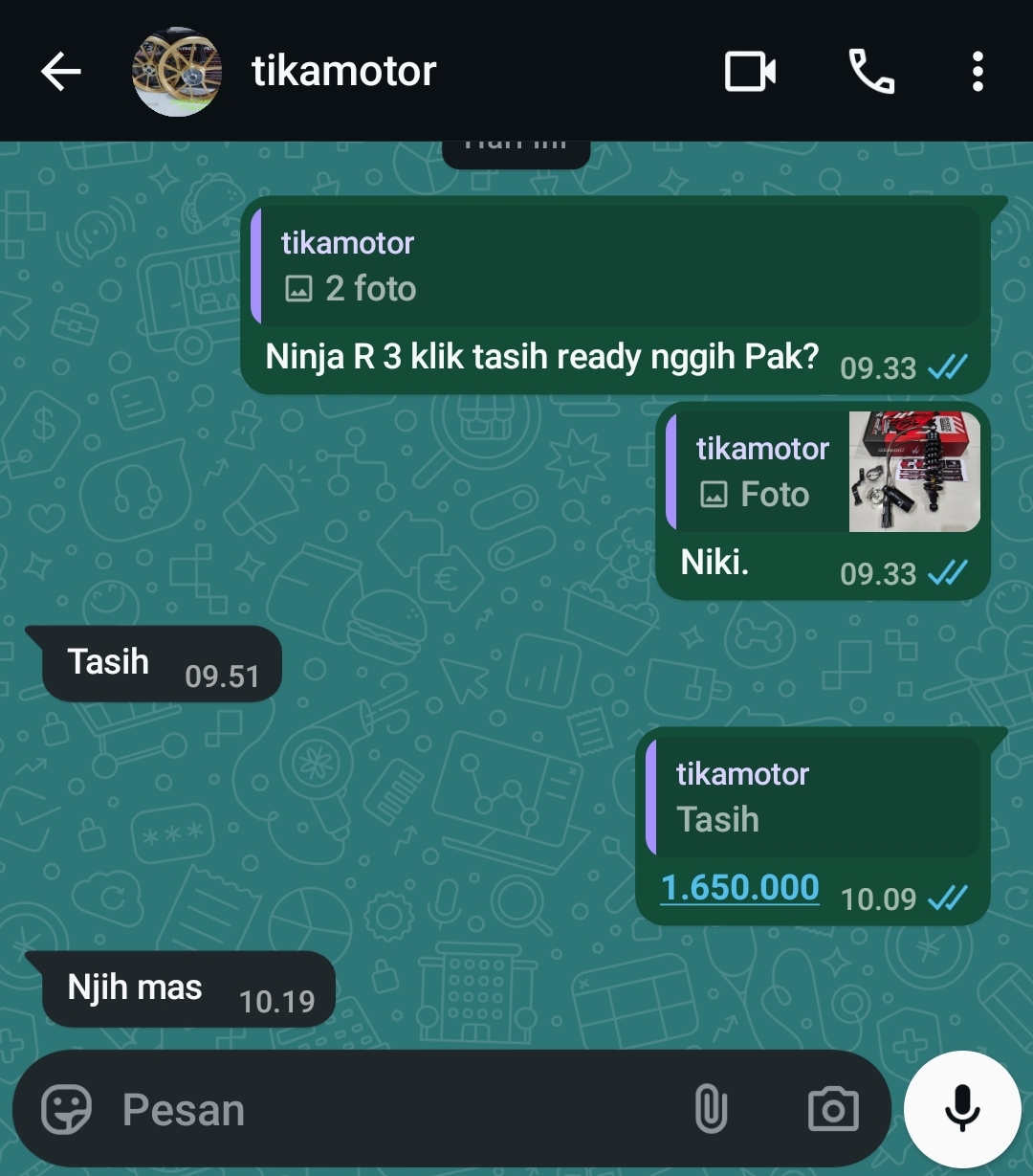Jump to the quoted Tasih message

point(813,797)
